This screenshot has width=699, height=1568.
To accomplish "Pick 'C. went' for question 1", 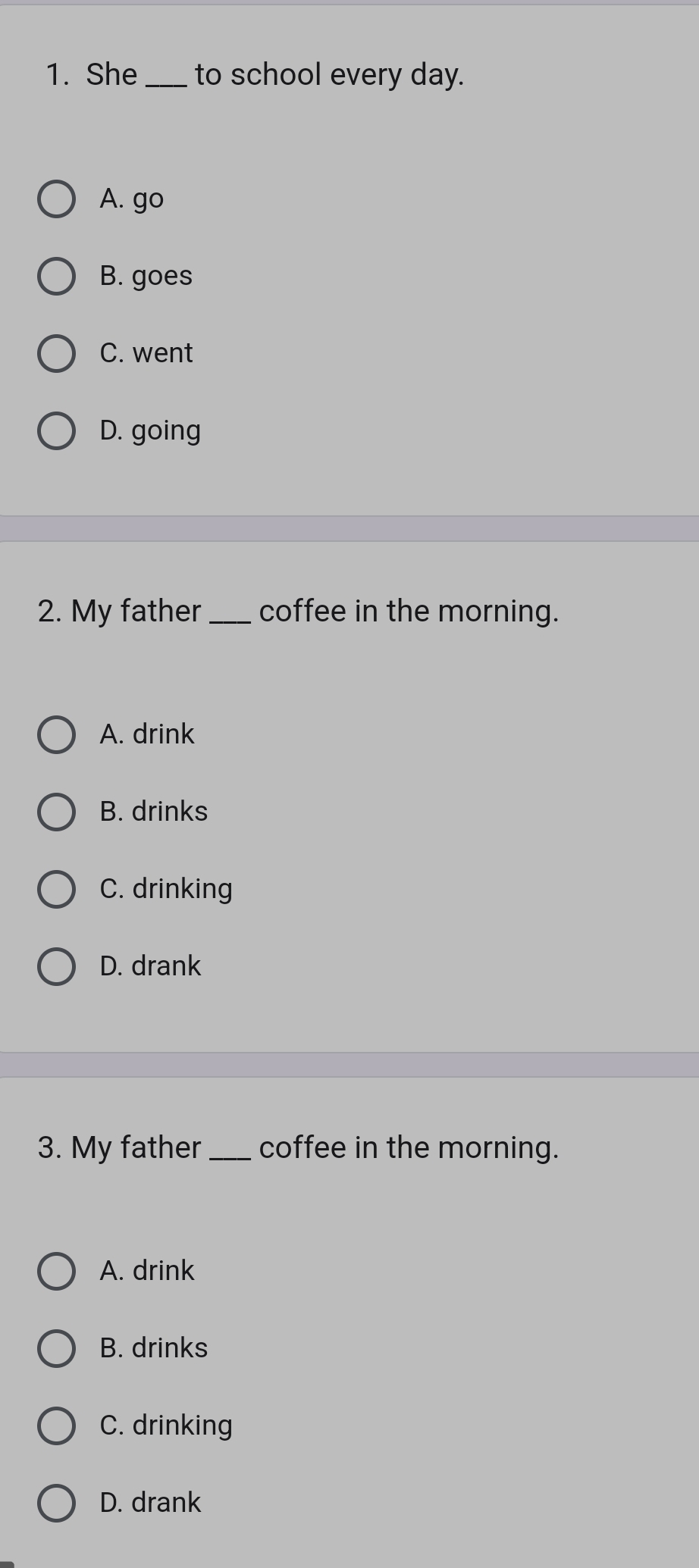I will pyautogui.click(x=56, y=354).
